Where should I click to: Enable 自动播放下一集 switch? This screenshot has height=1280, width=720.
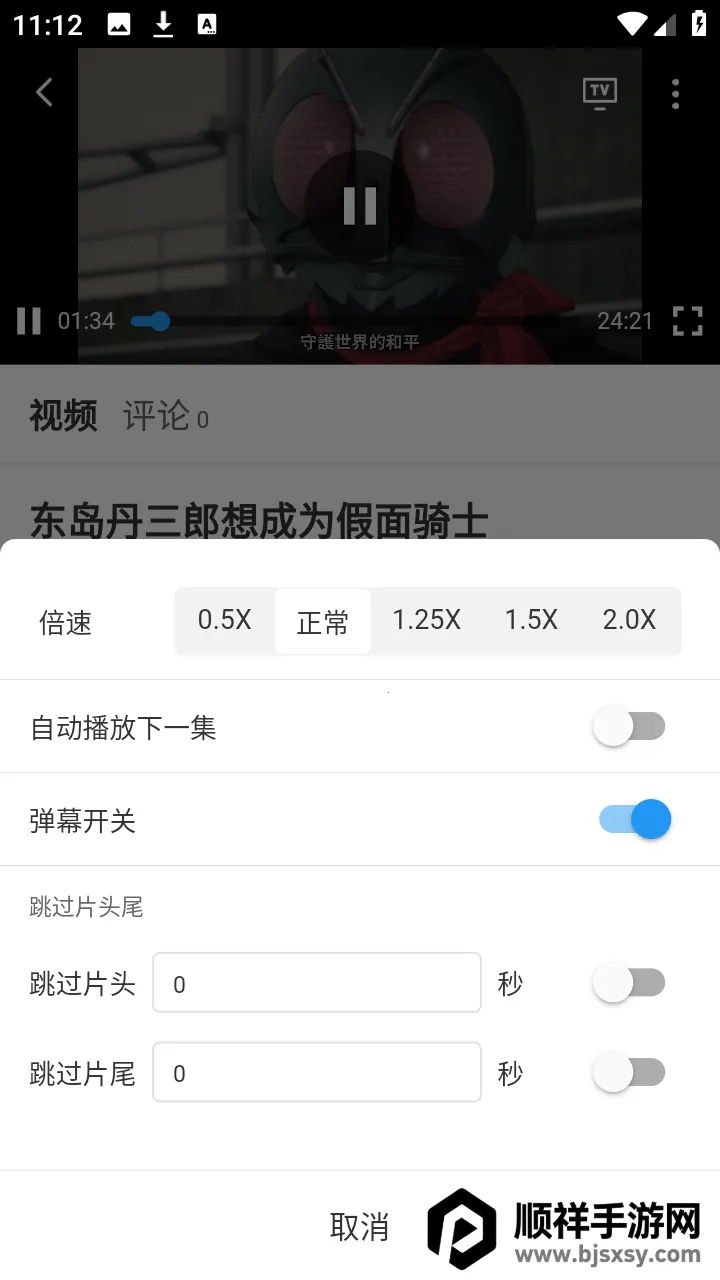pos(629,727)
